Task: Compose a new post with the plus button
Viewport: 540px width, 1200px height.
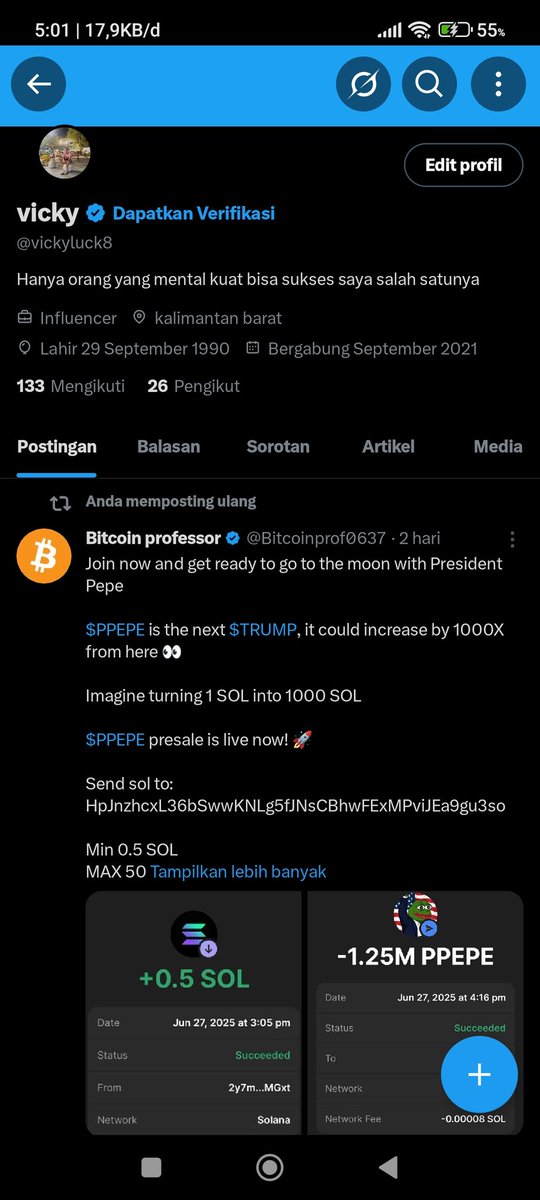Action: (x=479, y=1075)
